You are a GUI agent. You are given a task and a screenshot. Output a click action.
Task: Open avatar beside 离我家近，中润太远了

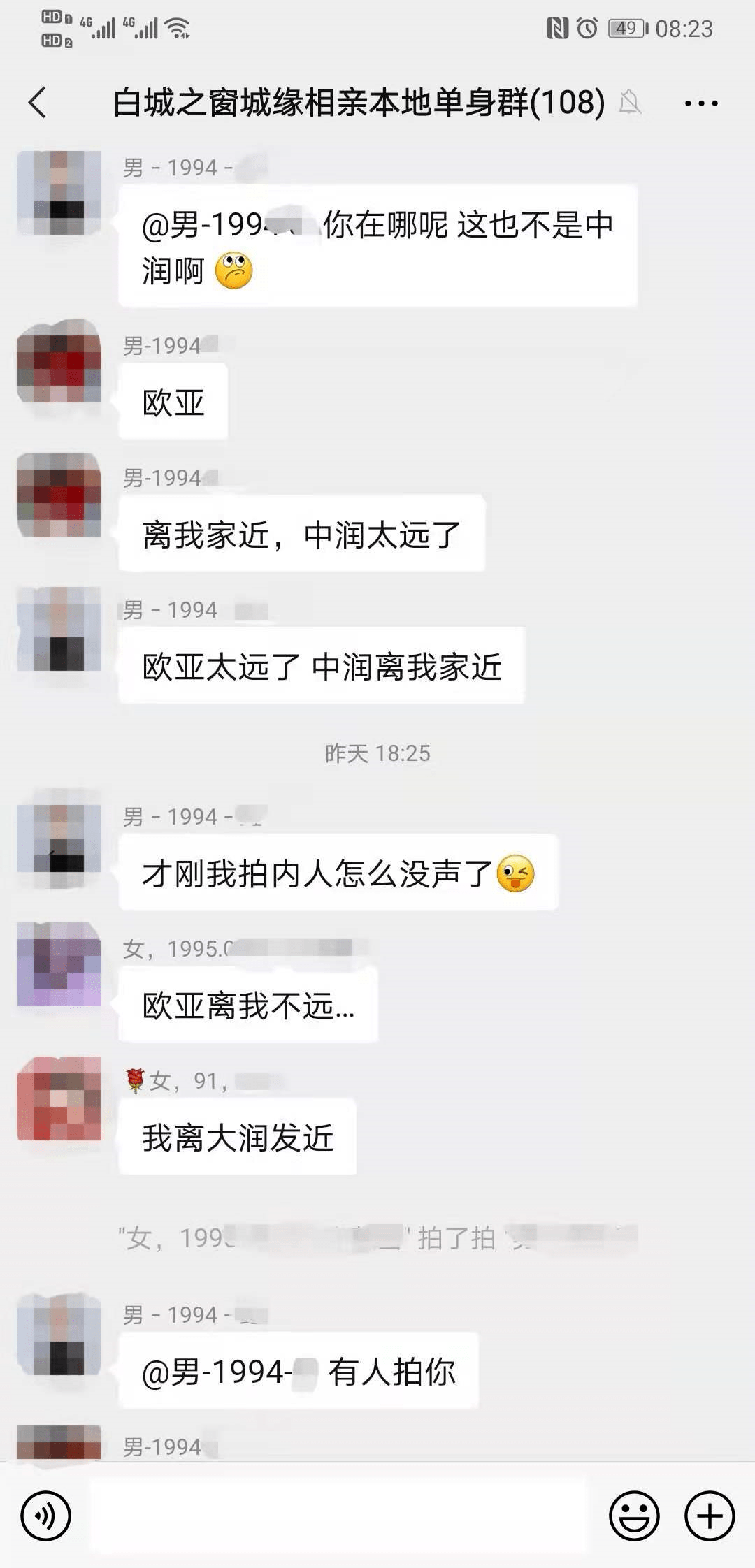(x=59, y=495)
